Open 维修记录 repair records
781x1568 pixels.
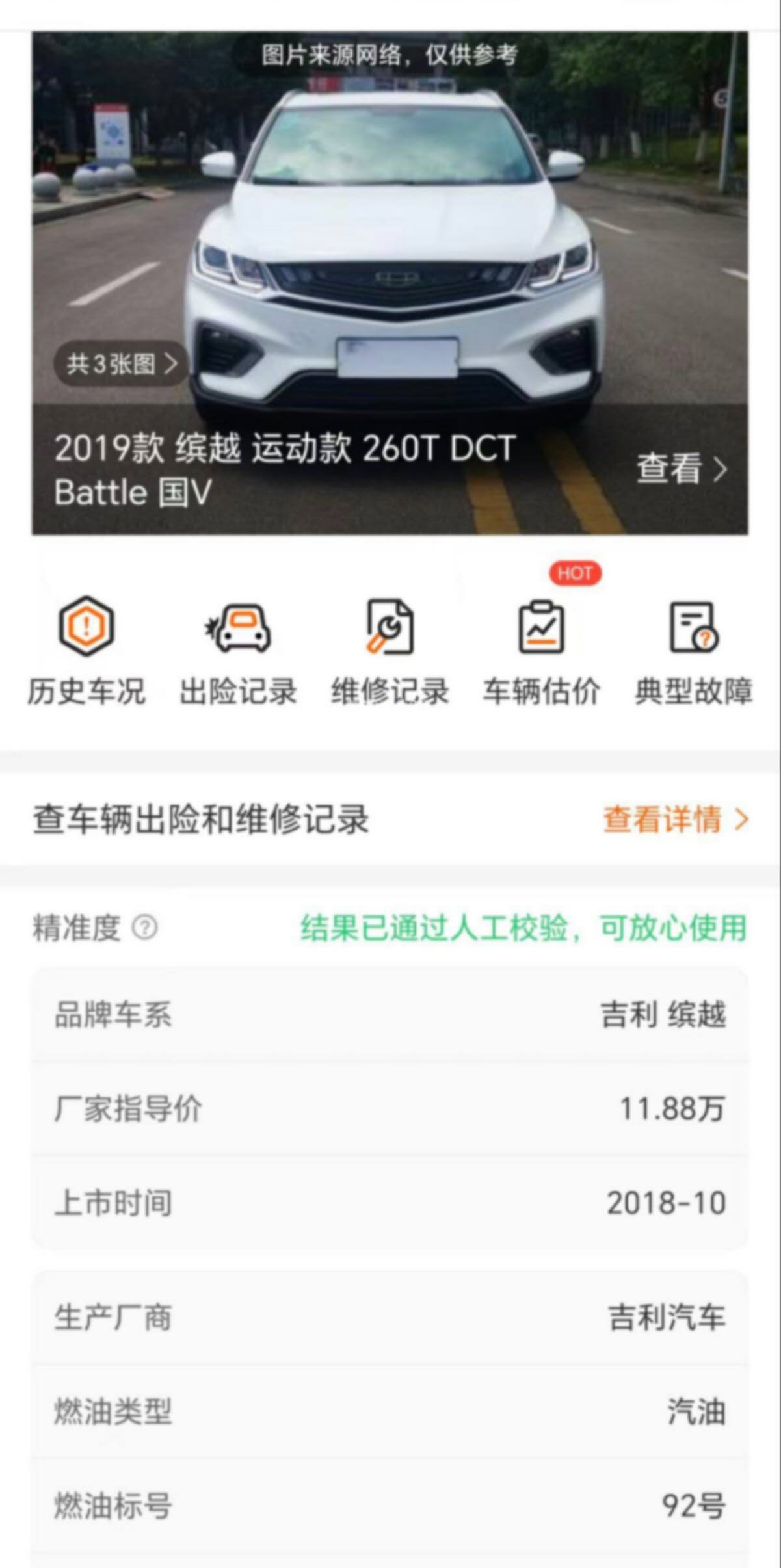click(x=390, y=650)
